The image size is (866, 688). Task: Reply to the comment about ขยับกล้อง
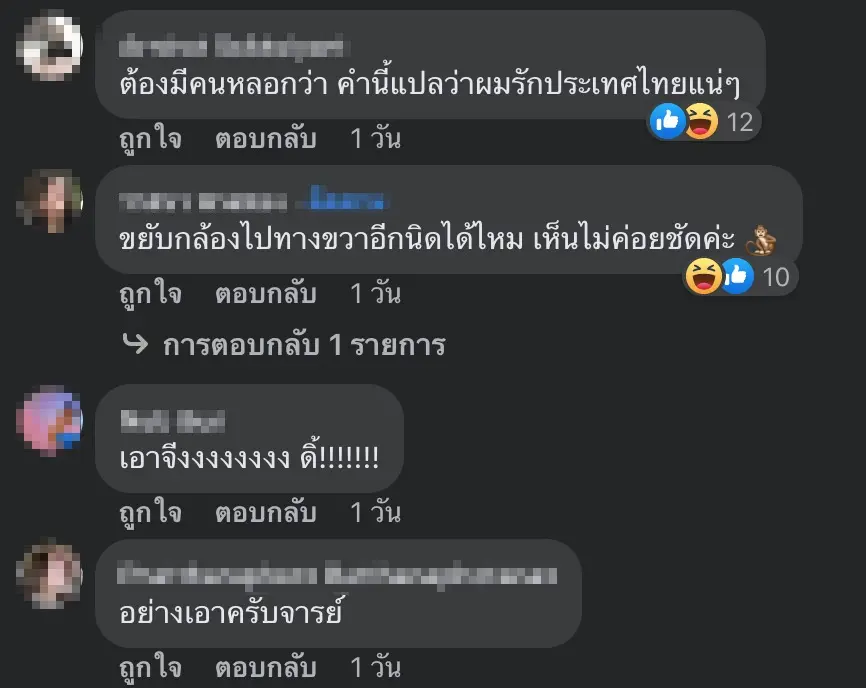click(265, 294)
